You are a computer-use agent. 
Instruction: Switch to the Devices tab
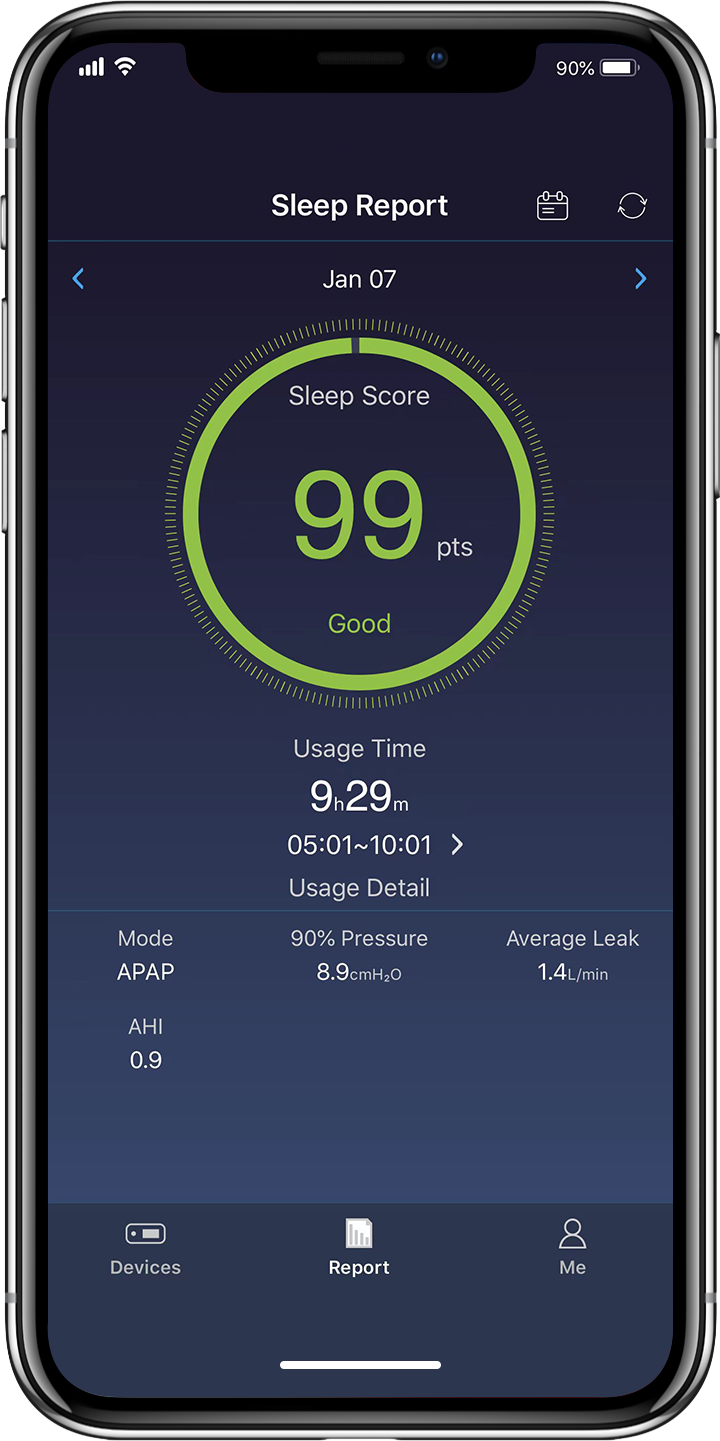tap(146, 1247)
